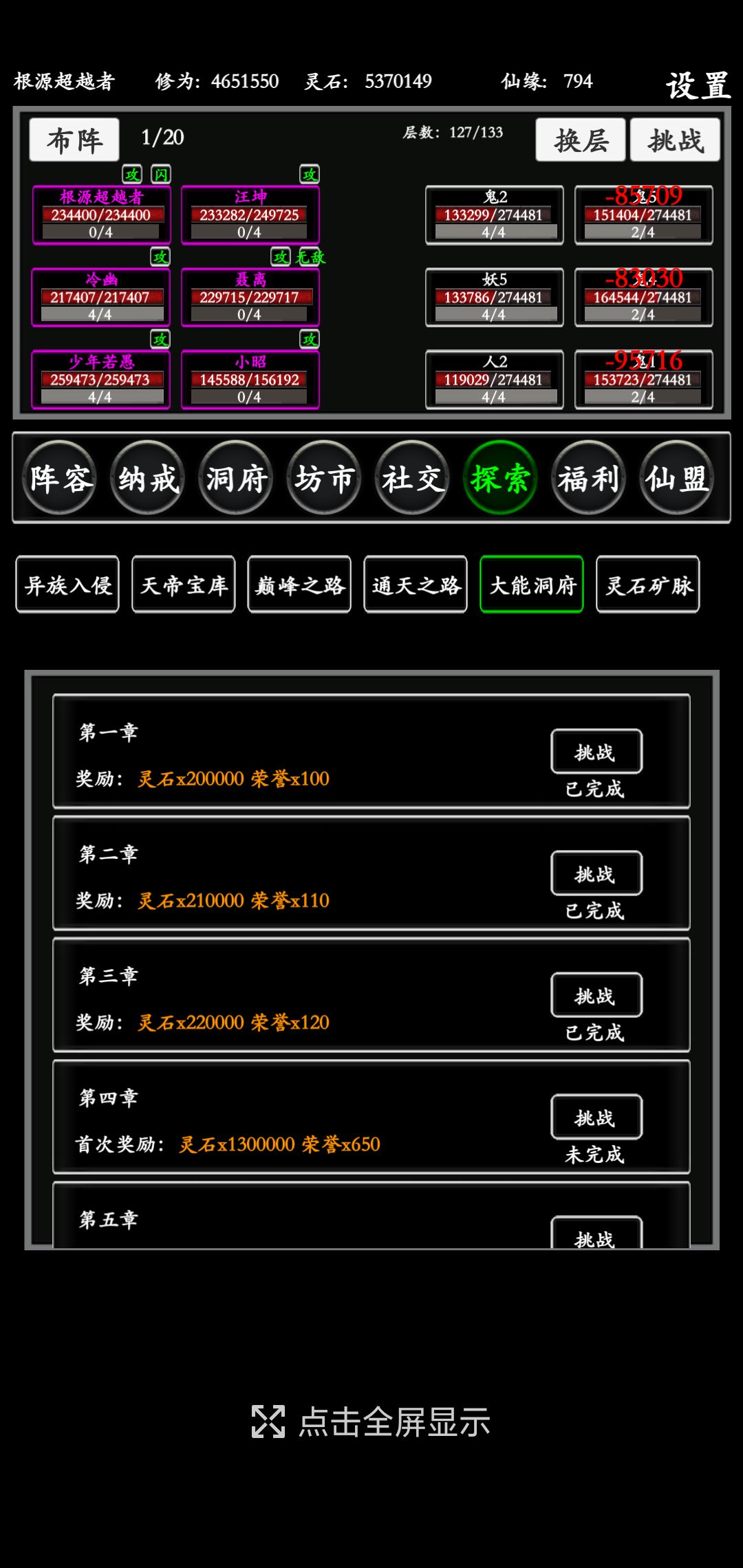Toggle selection of 小昭 character card
This screenshot has height=1568, width=743.
pyautogui.click(x=250, y=379)
